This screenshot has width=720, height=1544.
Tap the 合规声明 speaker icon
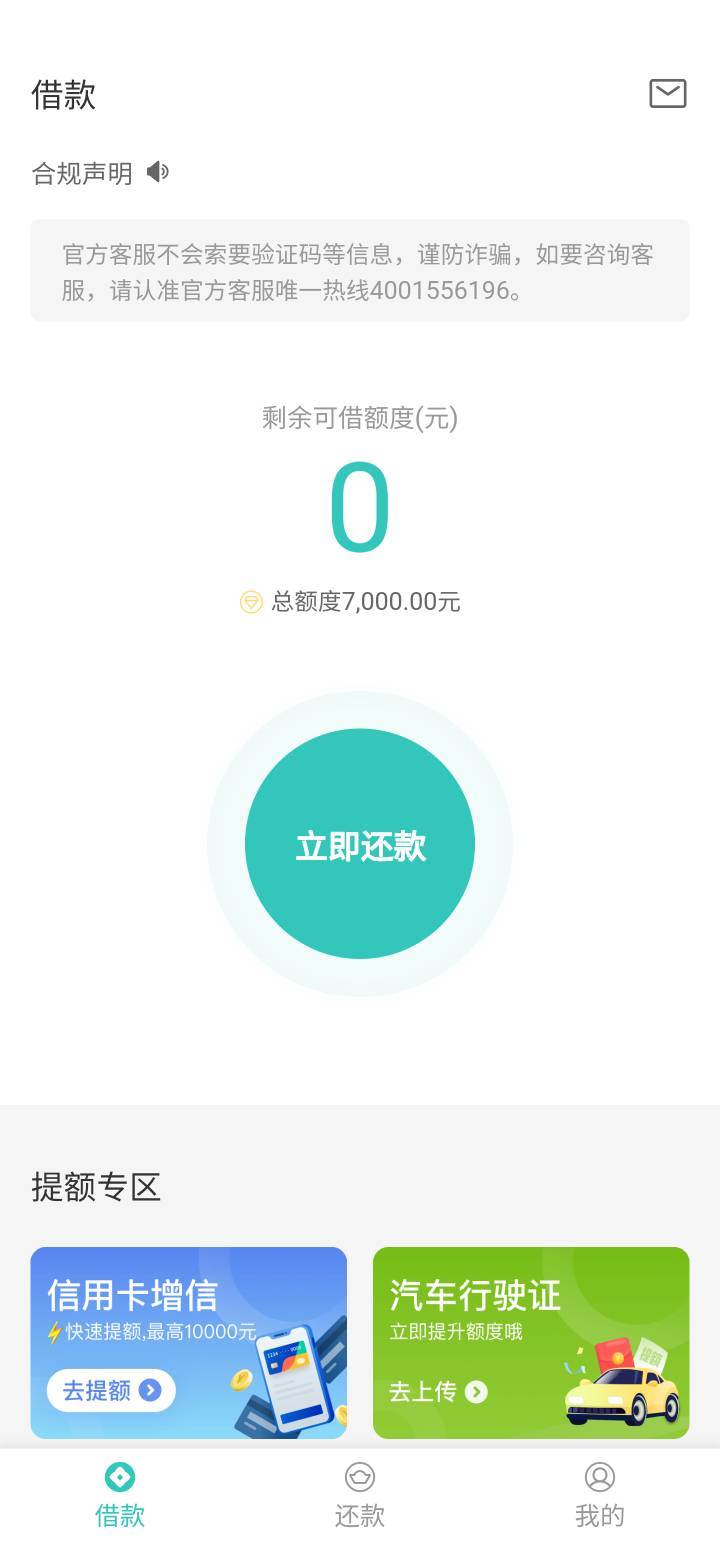(157, 172)
